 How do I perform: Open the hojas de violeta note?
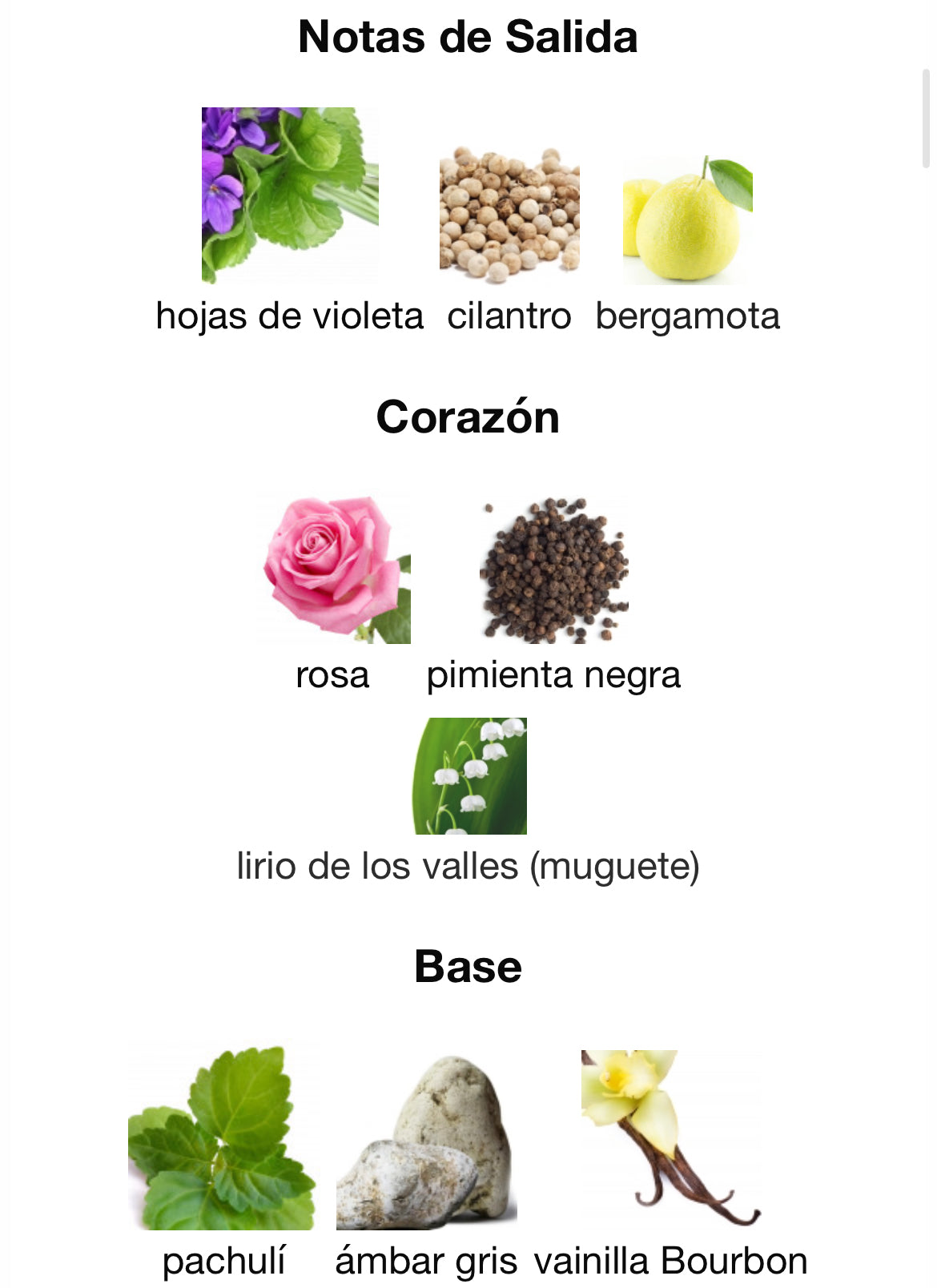click(x=289, y=196)
